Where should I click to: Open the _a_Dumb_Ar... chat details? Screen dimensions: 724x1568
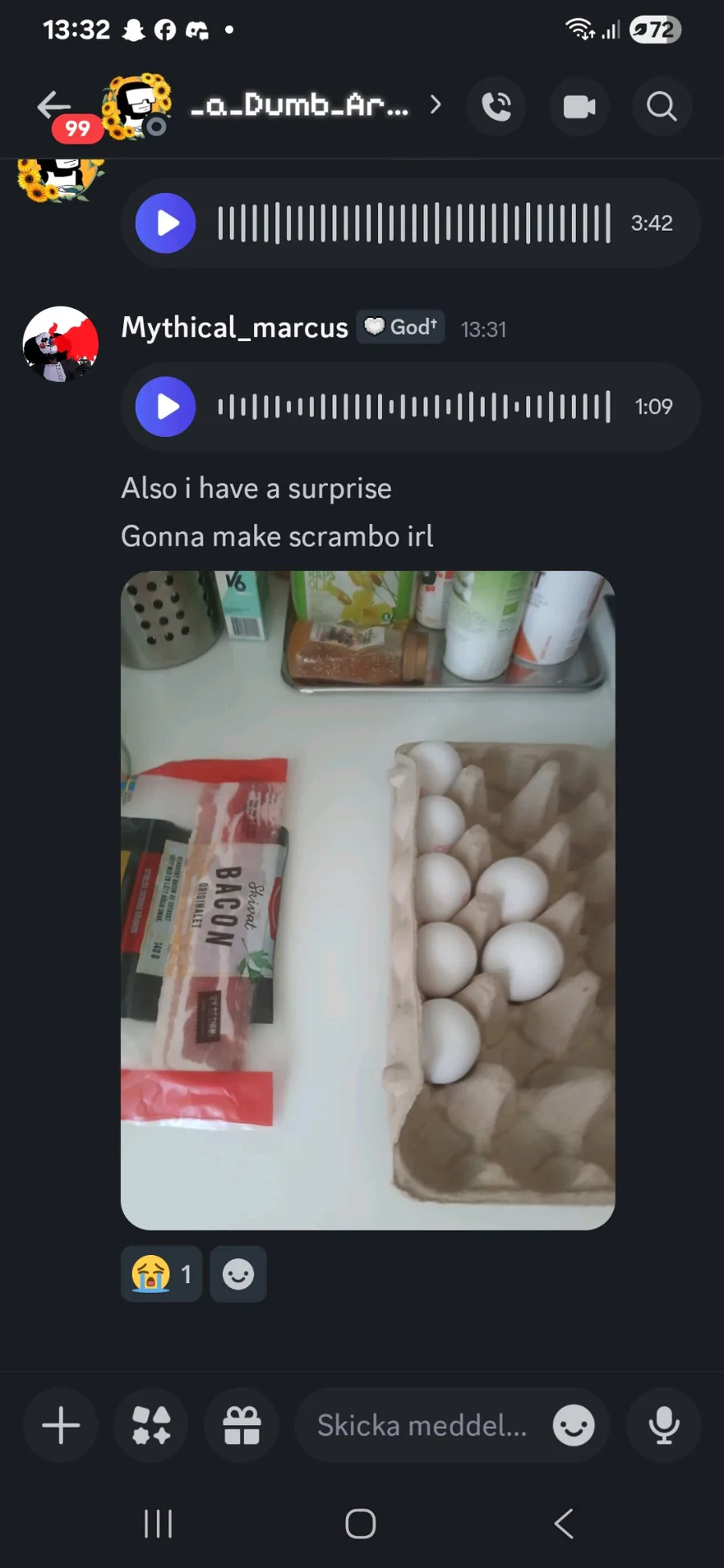coord(300,105)
